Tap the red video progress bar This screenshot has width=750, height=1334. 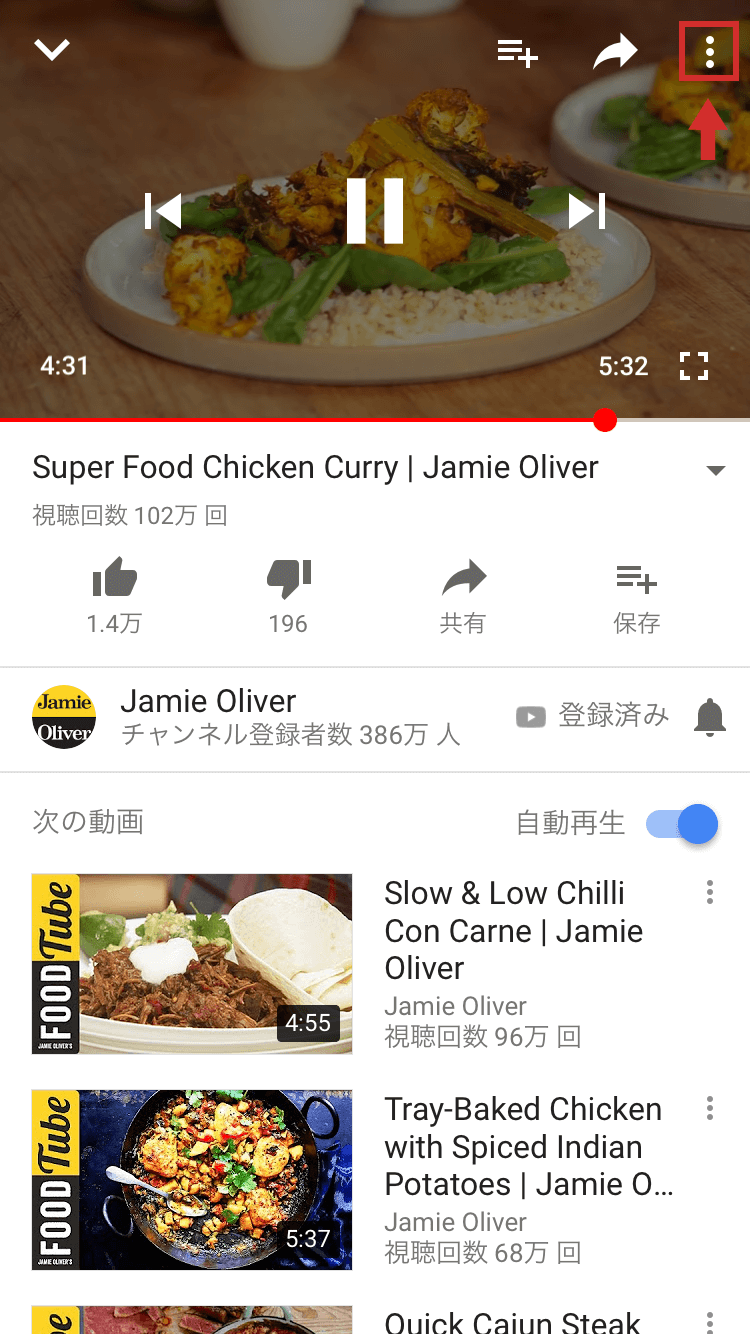click(300, 420)
